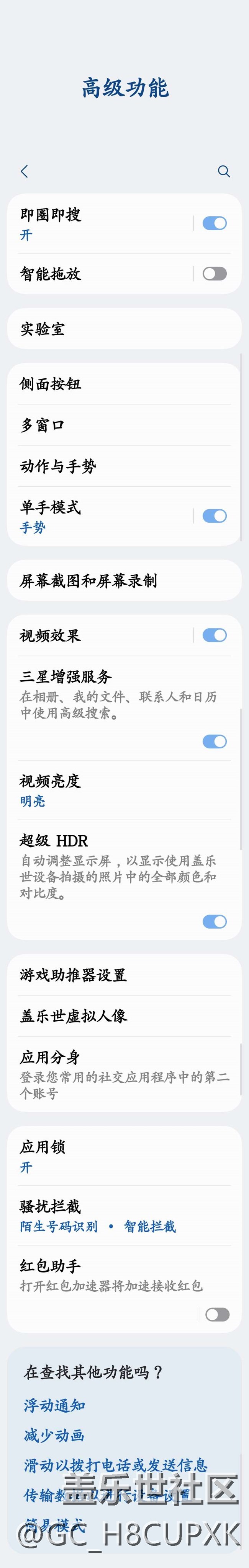The height and width of the screenshot is (1568, 249).
Task: Open 游戏助推器设置
Action: tap(124, 975)
